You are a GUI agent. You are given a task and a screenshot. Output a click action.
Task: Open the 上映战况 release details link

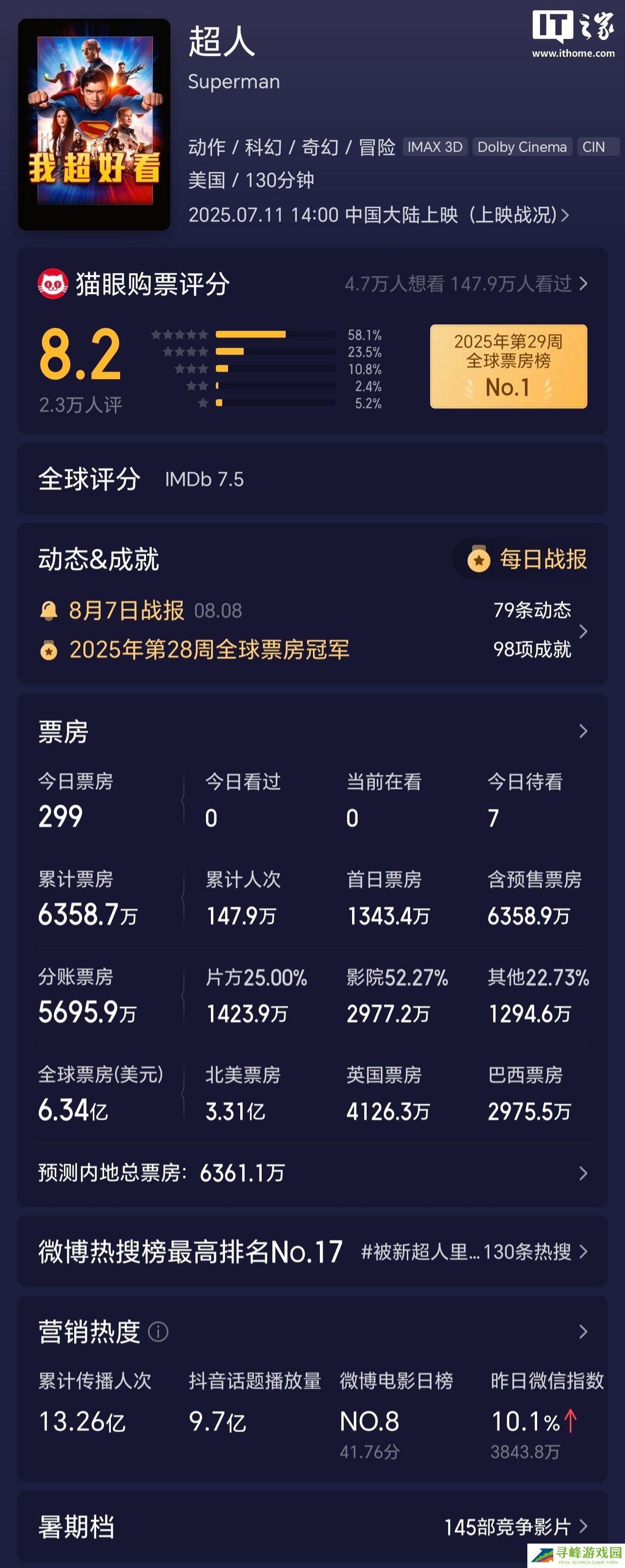(517, 215)
